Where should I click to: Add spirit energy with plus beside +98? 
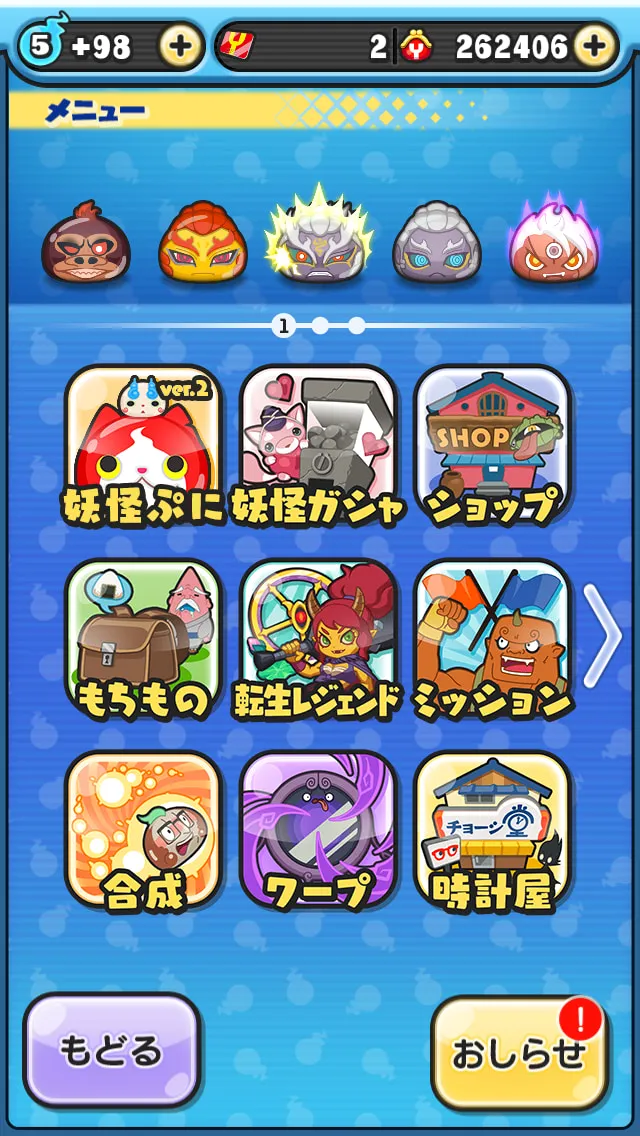(x=180, y=47)
